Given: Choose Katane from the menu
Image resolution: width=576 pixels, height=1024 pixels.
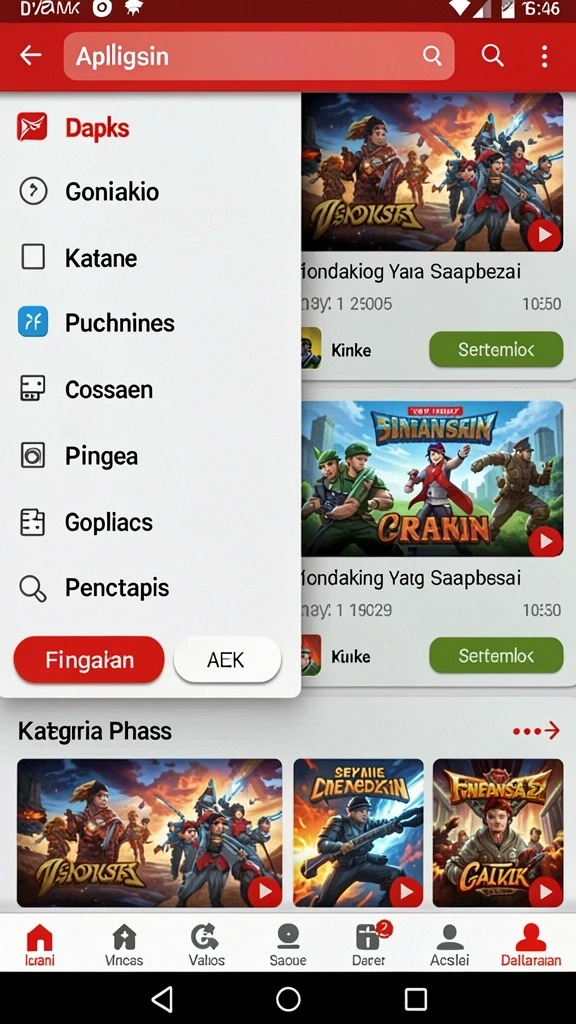Looking at the screenshot, I should click(x=150, y=257).
